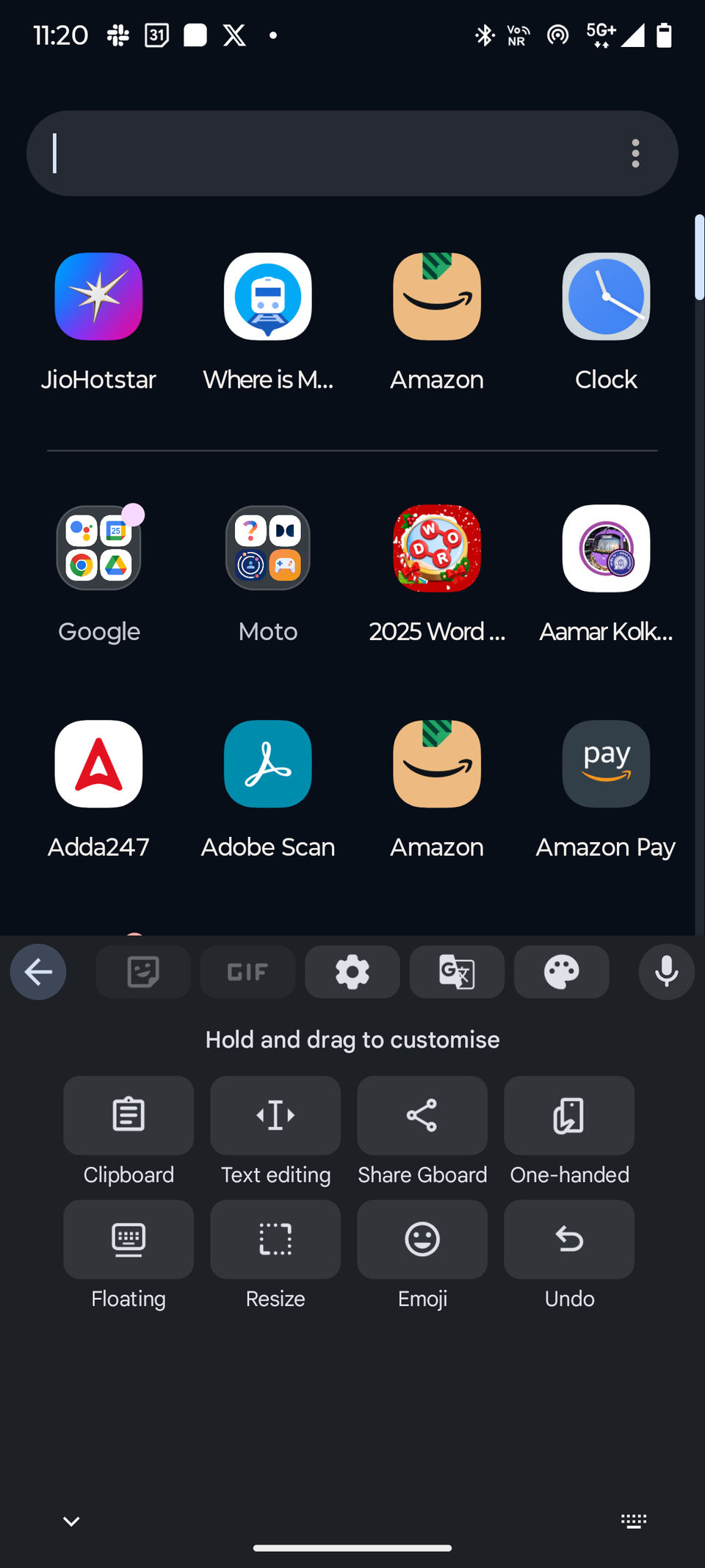The height and width of the screenshot is (1568, 705).
Task: Launch the Adobe Scan app
Action: pyautogui.click(x=267, y=763)
